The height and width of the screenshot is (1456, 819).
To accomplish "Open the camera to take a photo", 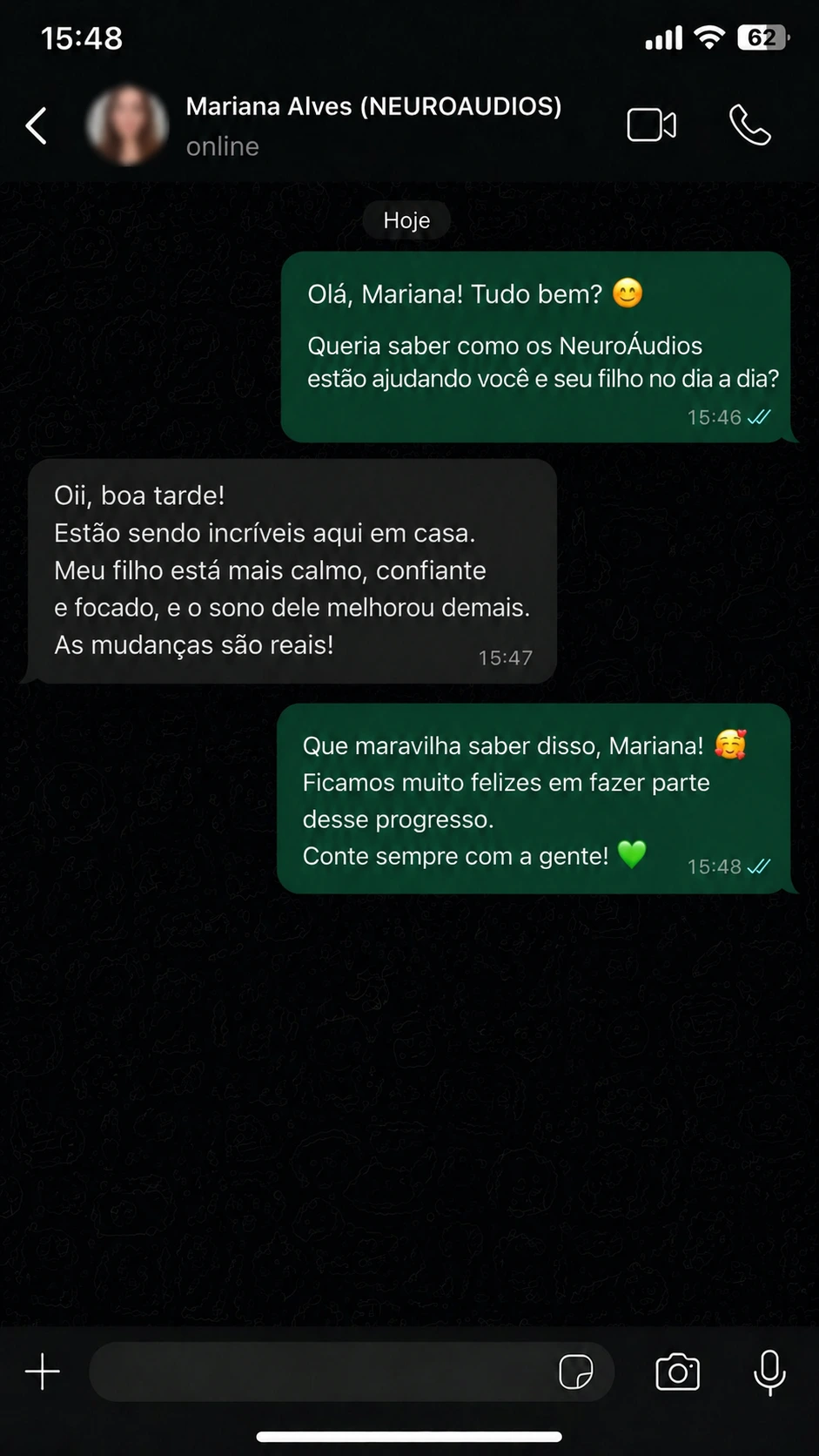I will click(677, 1372).
